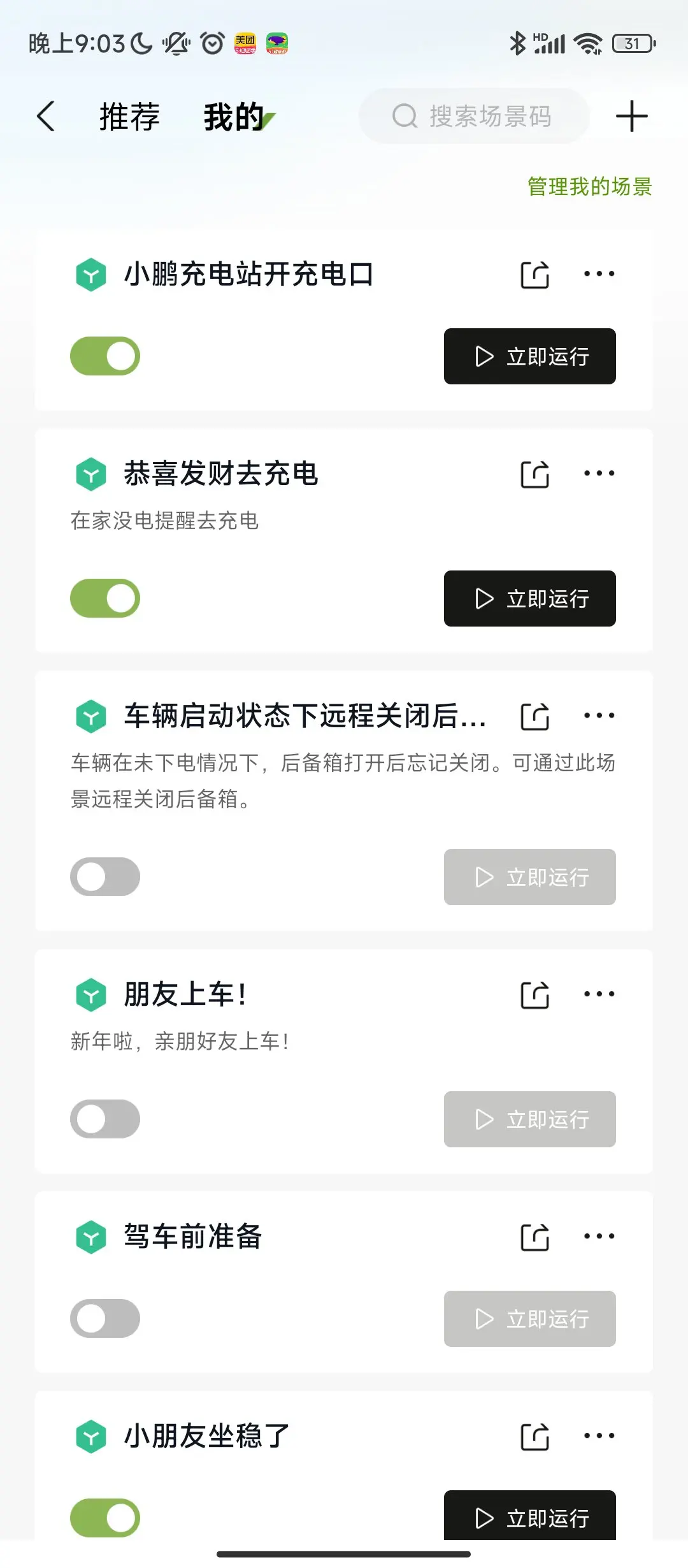Run 恭喜发财去充电 immediately
The image size is (688, 1568).
click(530, 599)
